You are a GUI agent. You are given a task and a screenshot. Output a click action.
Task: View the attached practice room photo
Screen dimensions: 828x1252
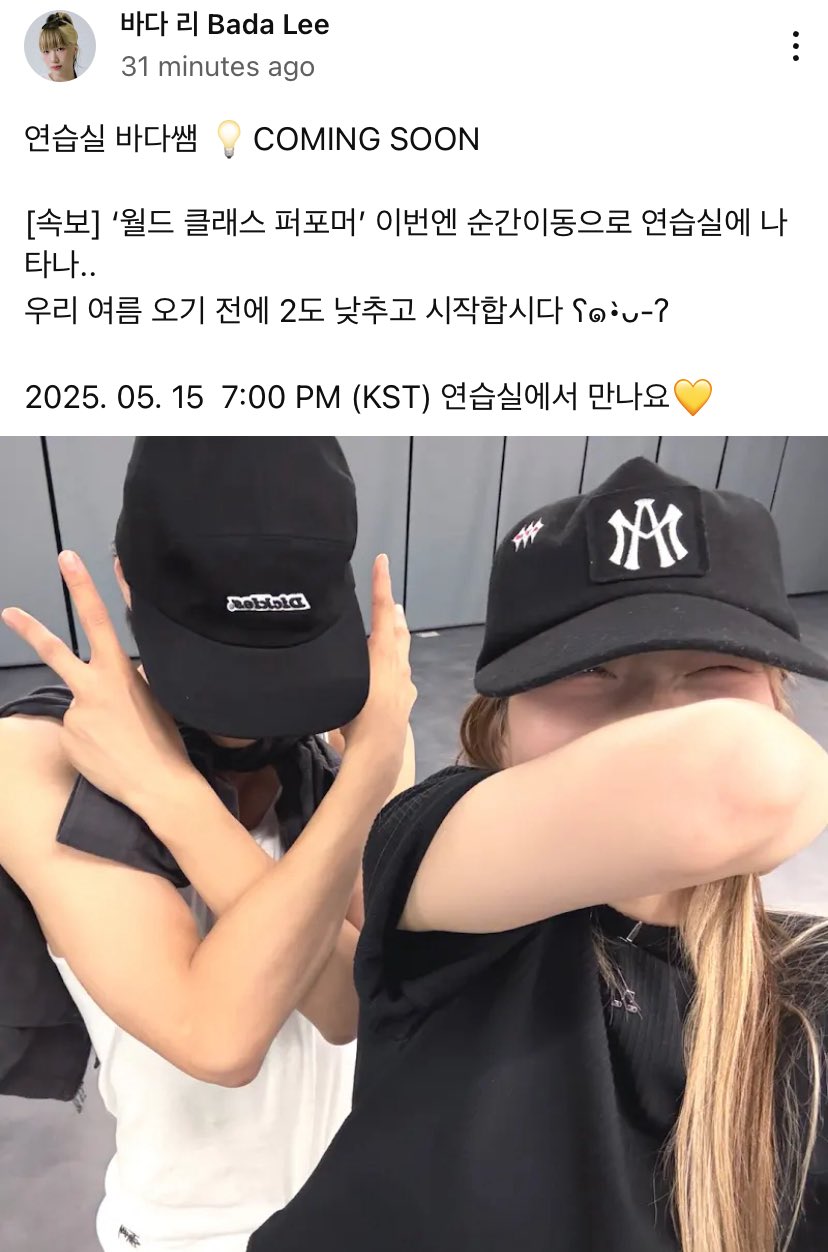click(414, 843)
